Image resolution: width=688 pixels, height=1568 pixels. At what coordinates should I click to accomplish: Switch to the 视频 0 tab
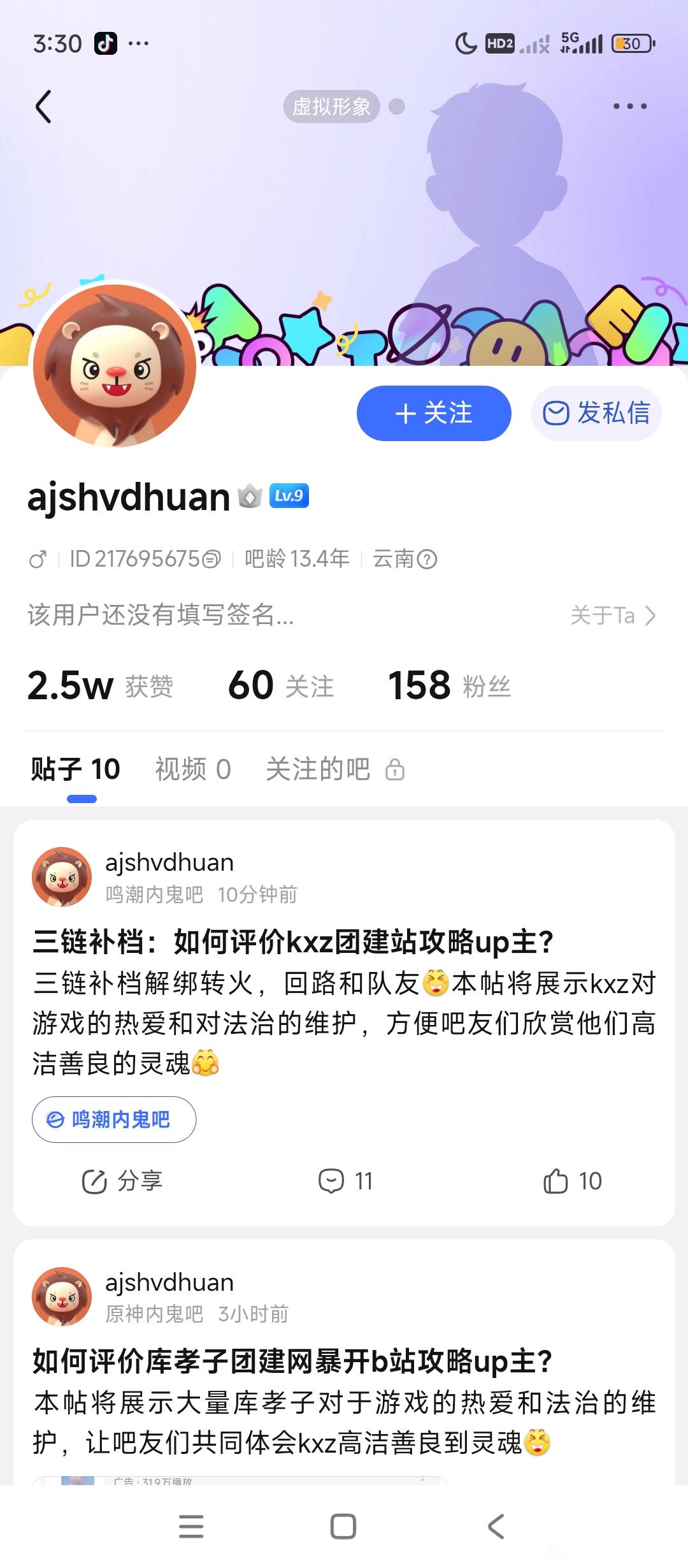(193, 769)
